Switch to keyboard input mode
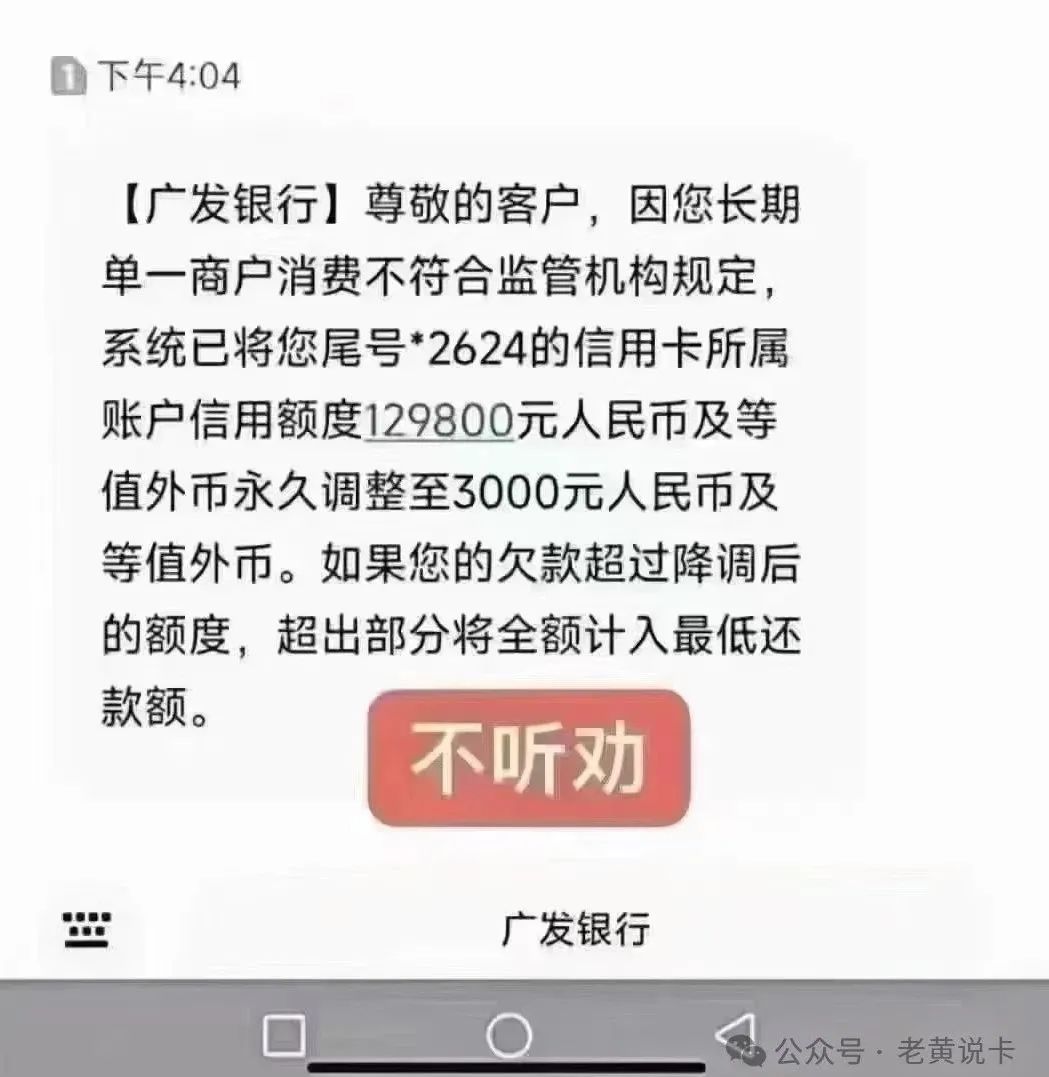This screenshot has width=1049, height=1077. [x=87, y=929]
